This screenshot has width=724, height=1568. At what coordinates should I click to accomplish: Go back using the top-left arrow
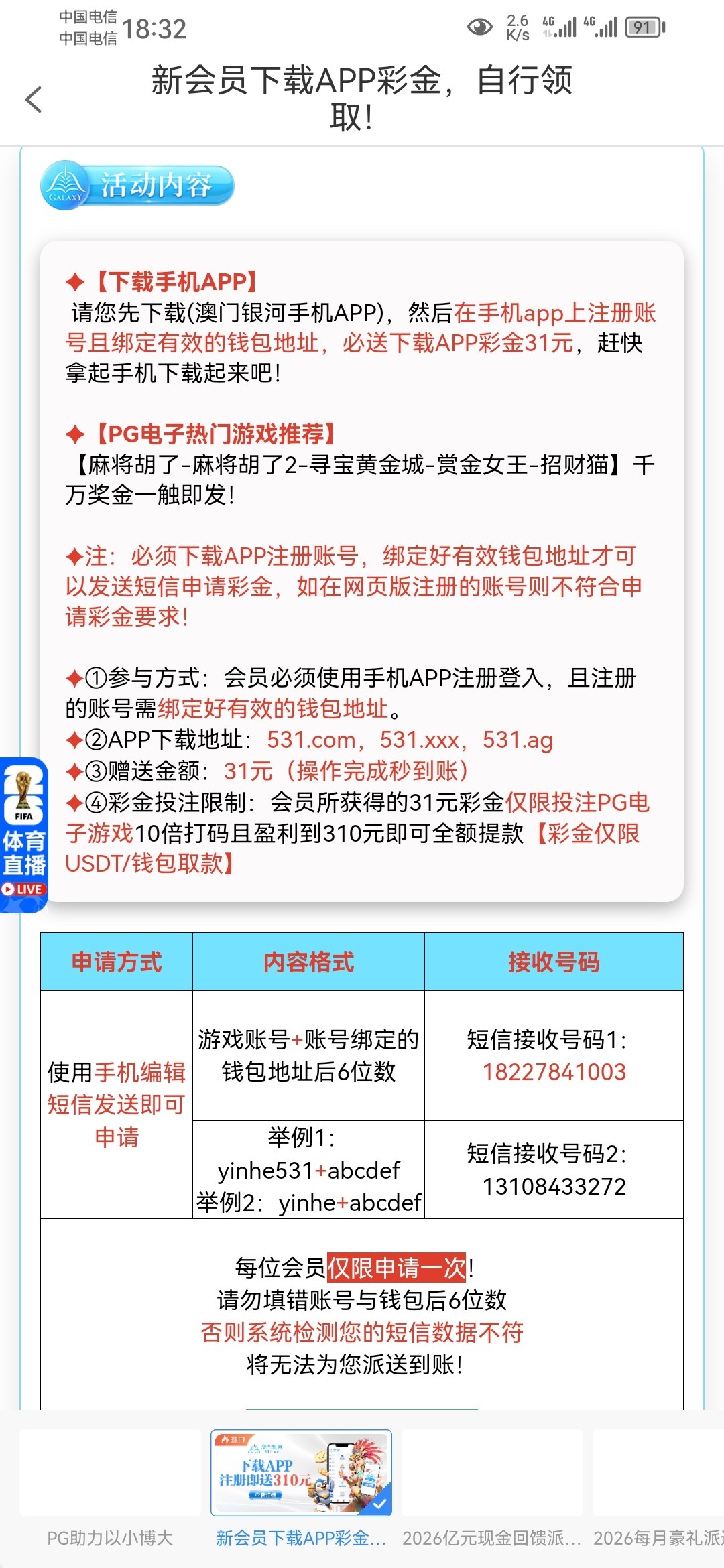[x=34, y=100]
